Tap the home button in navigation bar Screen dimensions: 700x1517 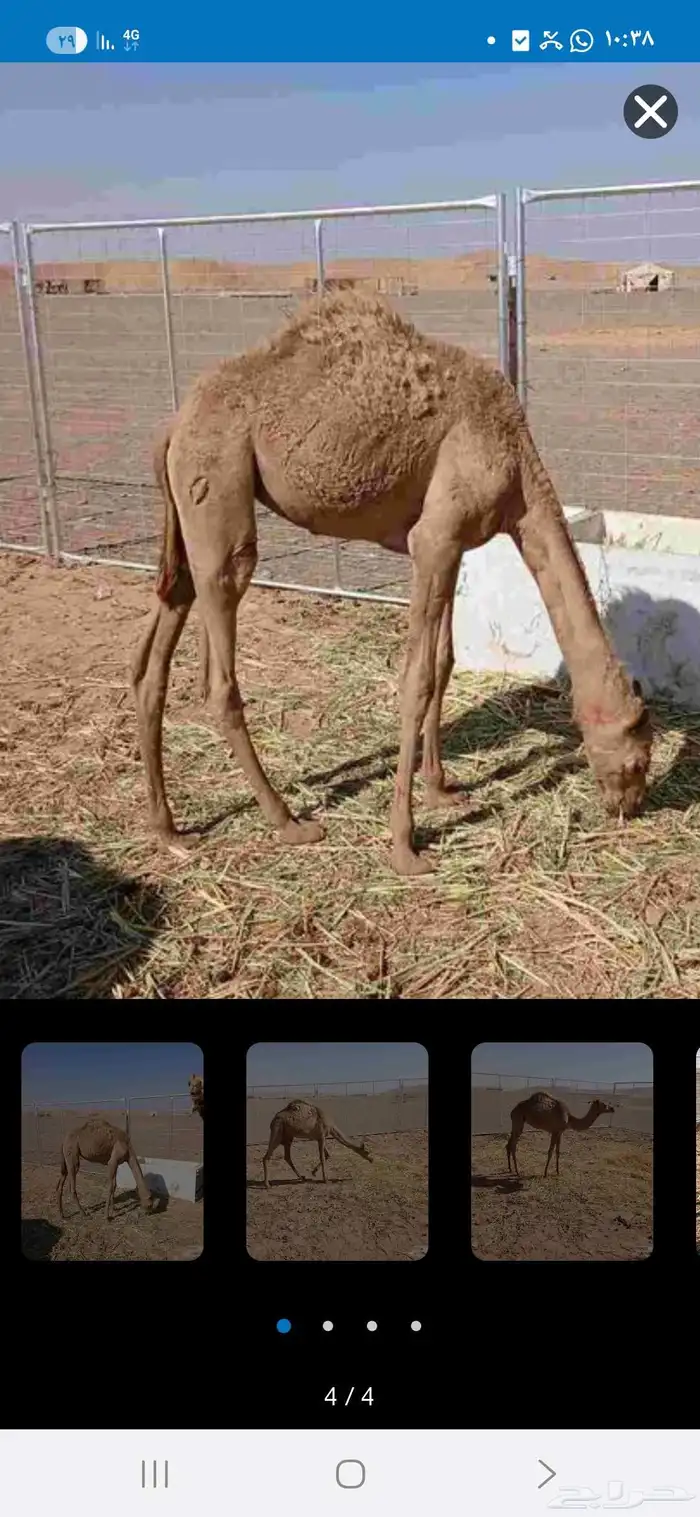pos(350,1473)
